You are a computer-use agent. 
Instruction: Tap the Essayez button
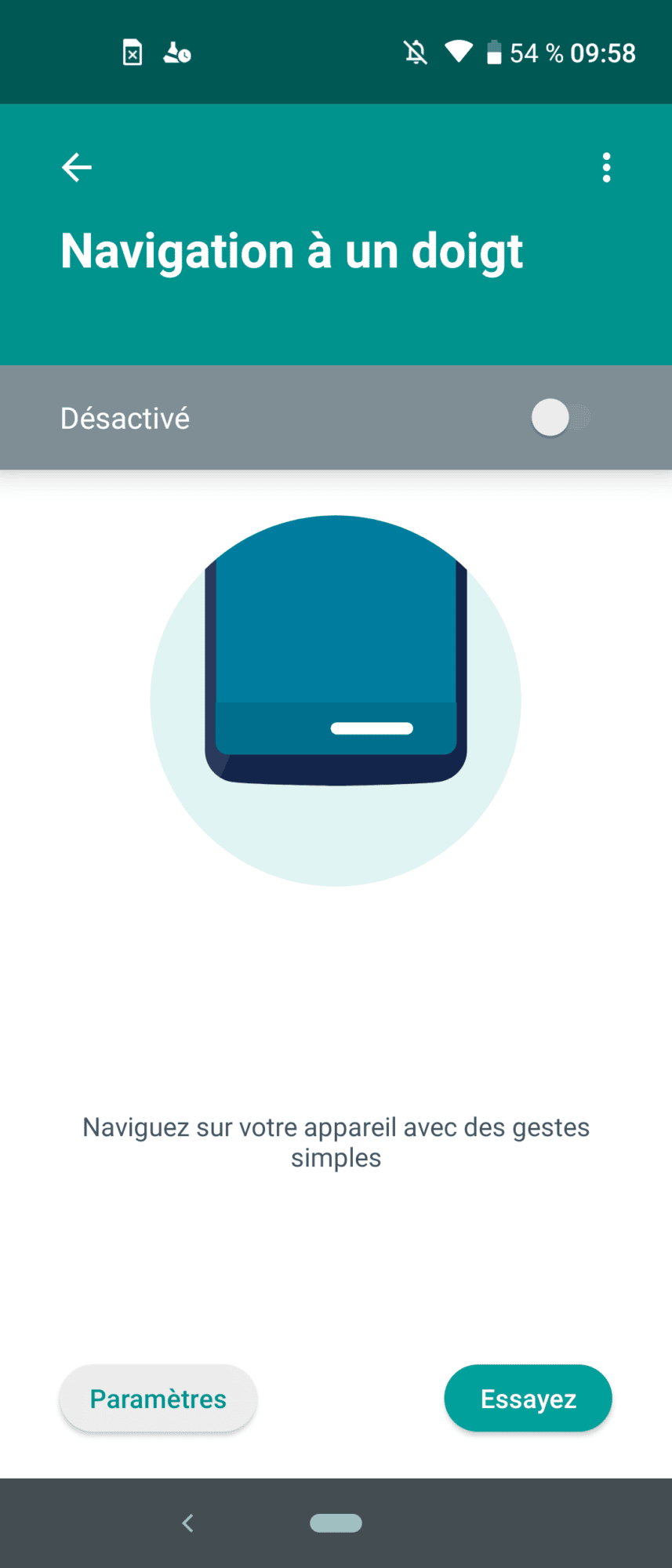point(528,1399)
